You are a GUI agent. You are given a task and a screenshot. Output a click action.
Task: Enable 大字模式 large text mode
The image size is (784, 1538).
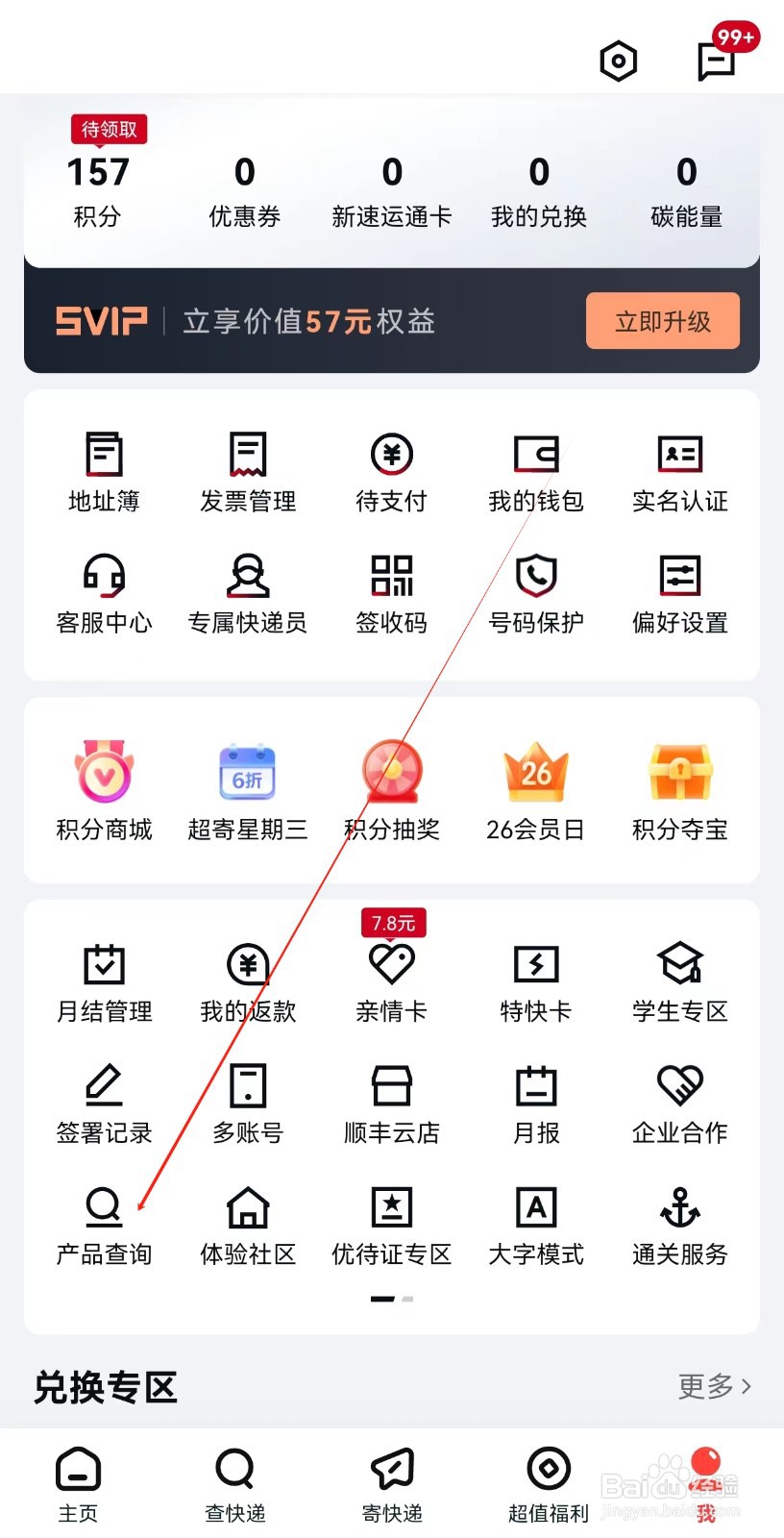click(x=535, y=1226)
